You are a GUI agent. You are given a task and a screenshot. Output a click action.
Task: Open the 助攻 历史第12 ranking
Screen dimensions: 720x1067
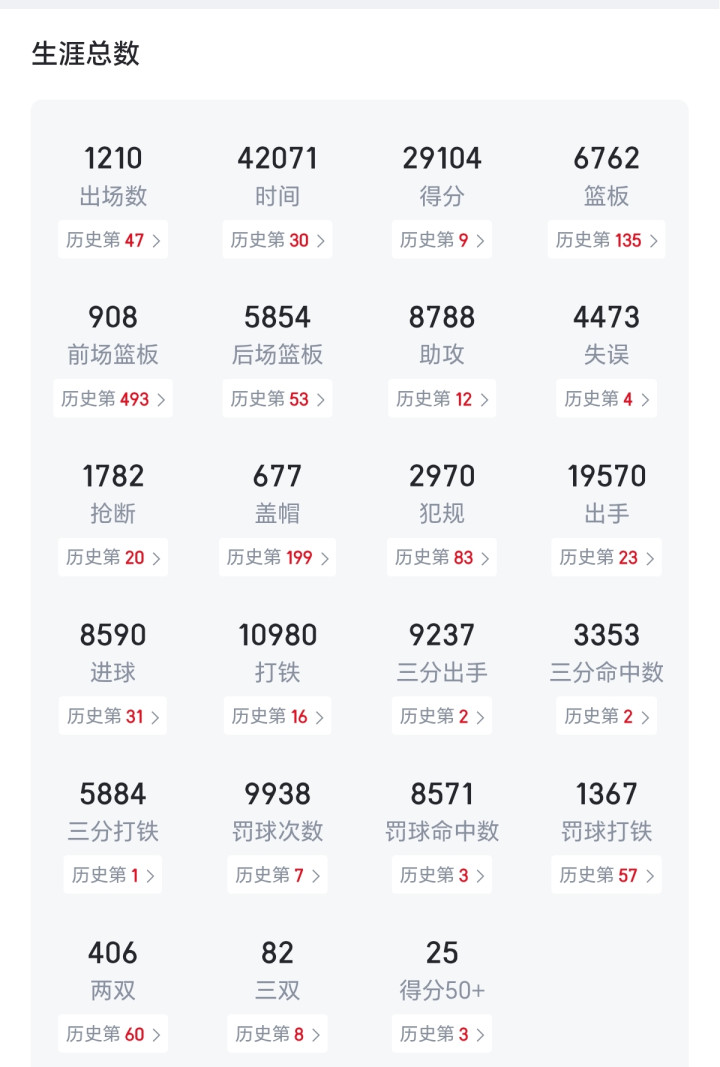[442, 399]
